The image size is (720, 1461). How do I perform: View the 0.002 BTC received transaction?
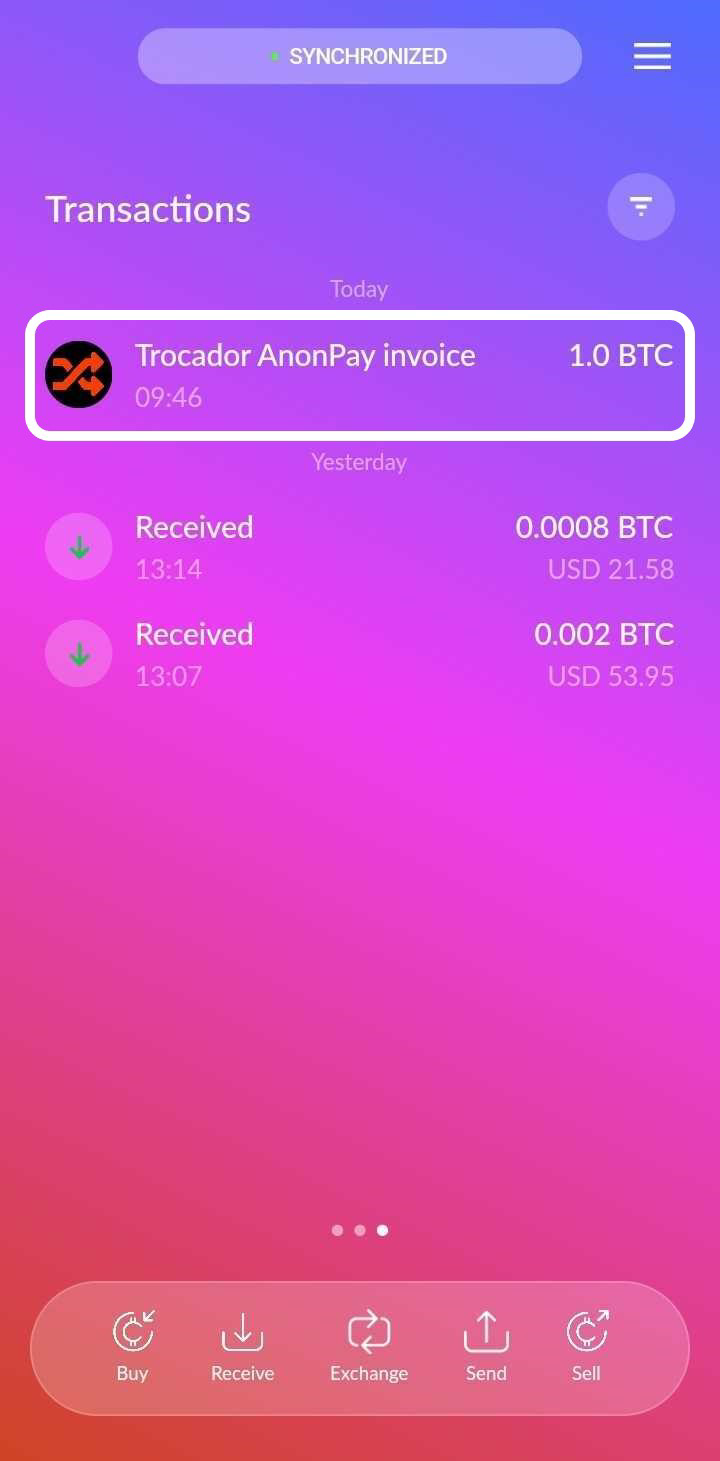click(x=359, y=654)
